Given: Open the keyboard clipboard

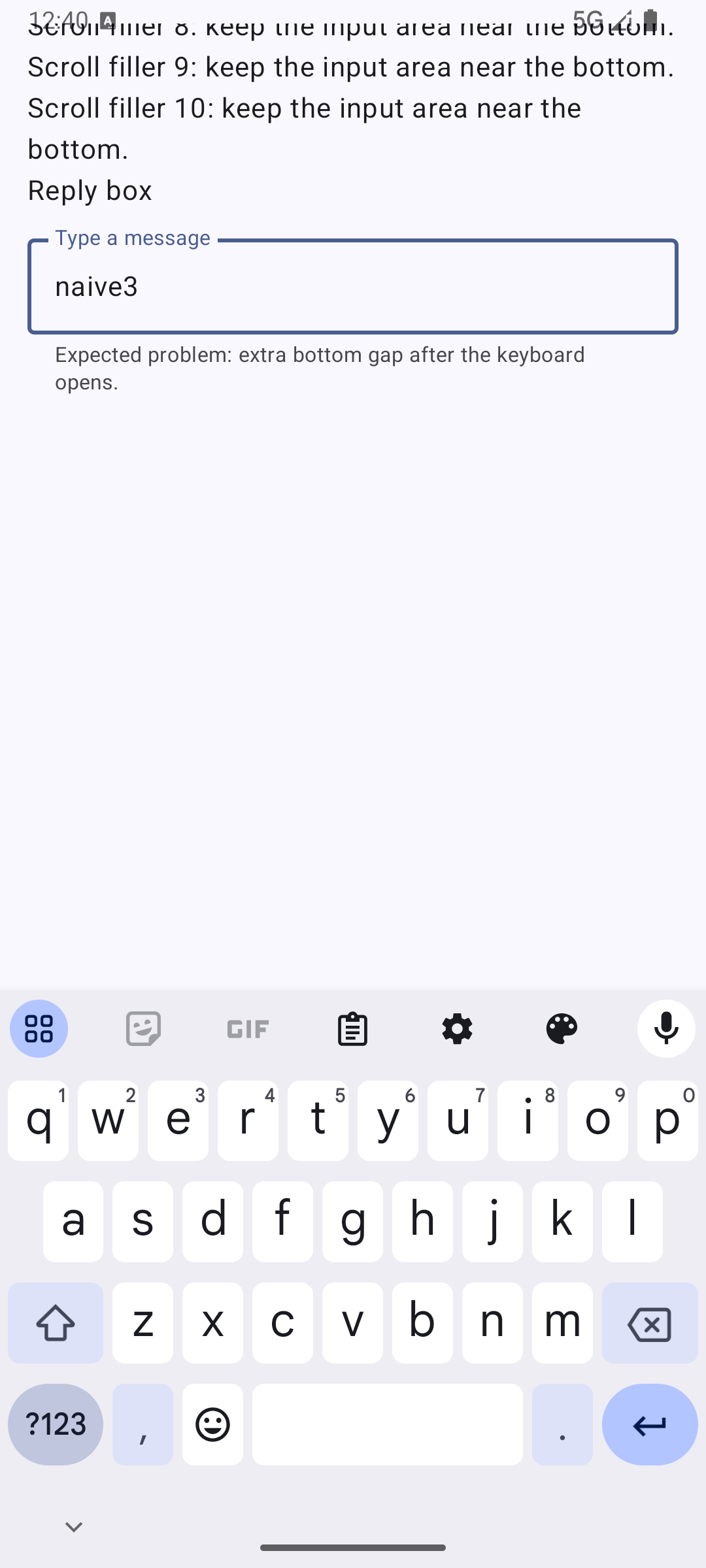Looking at the screenshot, I should (x=352, y=1029).
